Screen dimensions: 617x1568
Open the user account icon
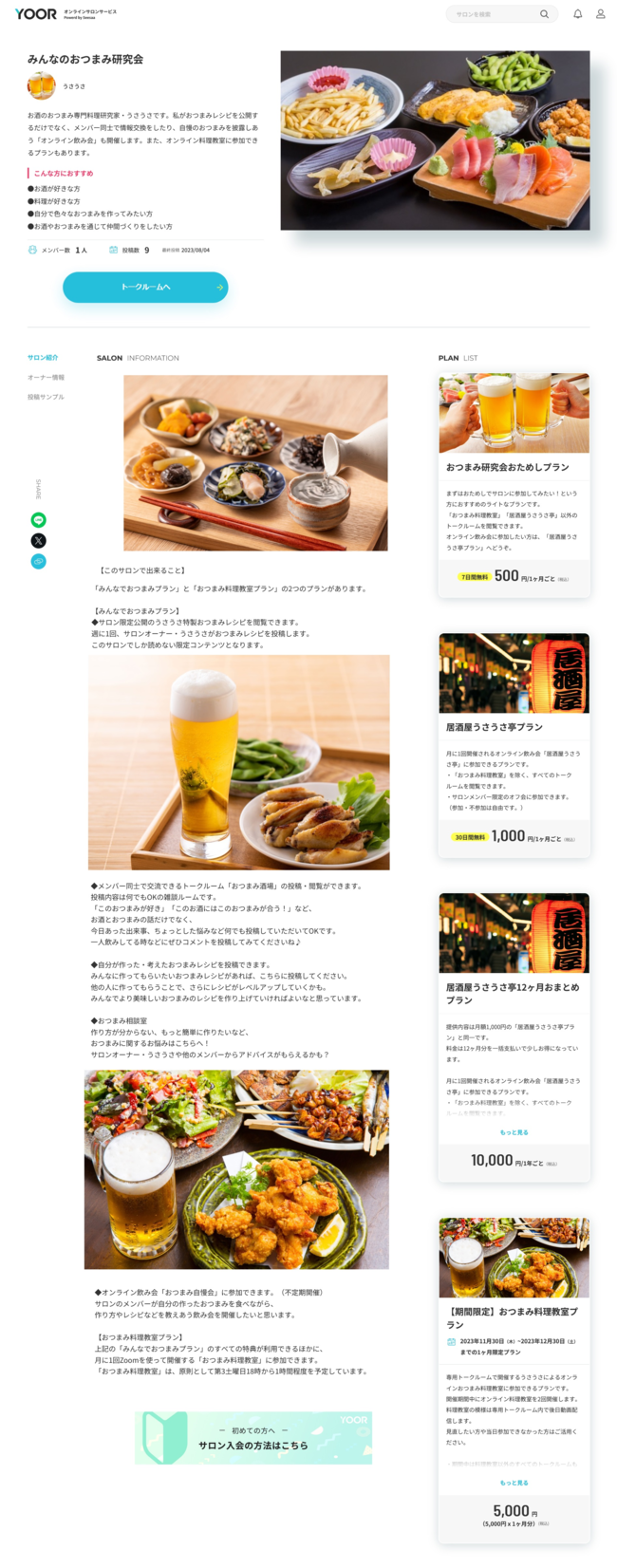point(600,14)
